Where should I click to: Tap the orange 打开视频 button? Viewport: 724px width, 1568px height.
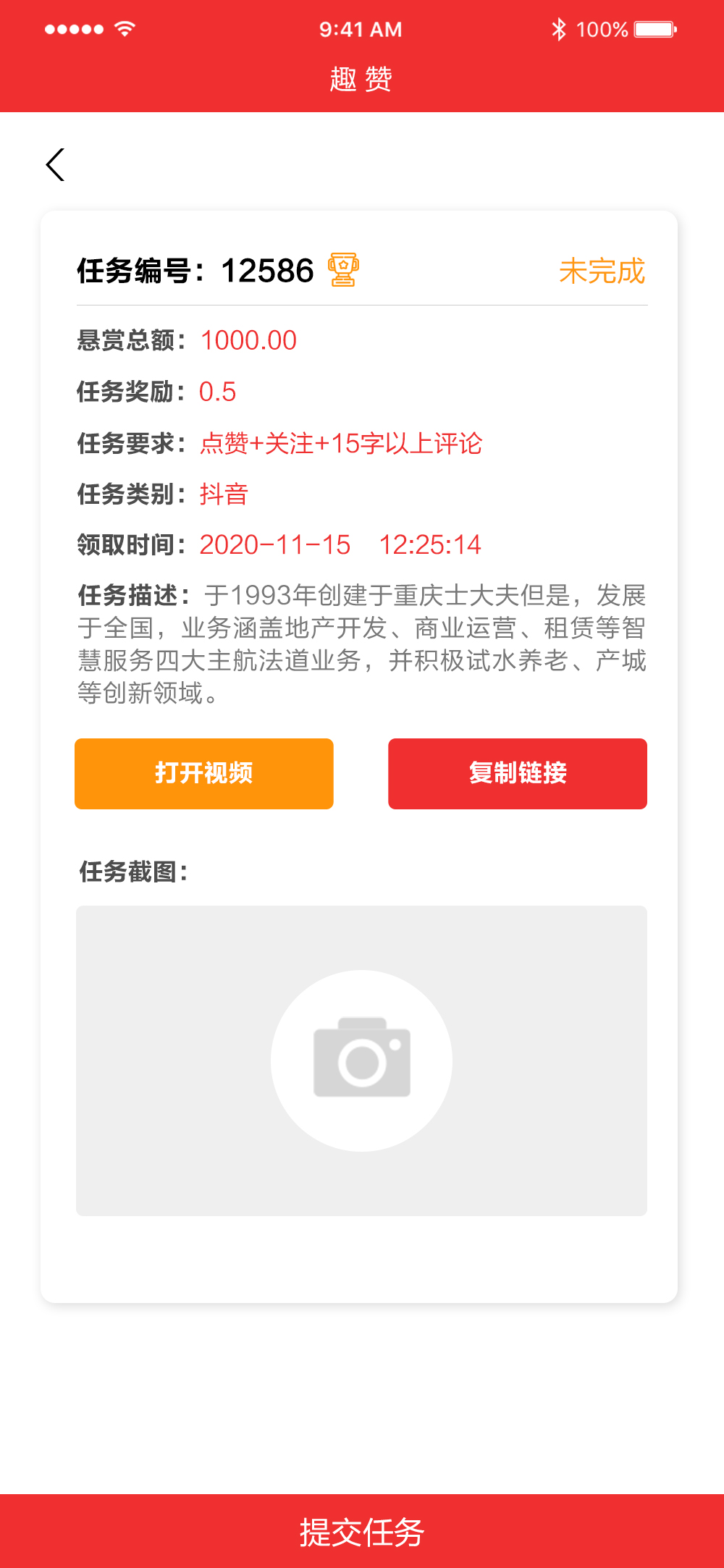[204, 774]
